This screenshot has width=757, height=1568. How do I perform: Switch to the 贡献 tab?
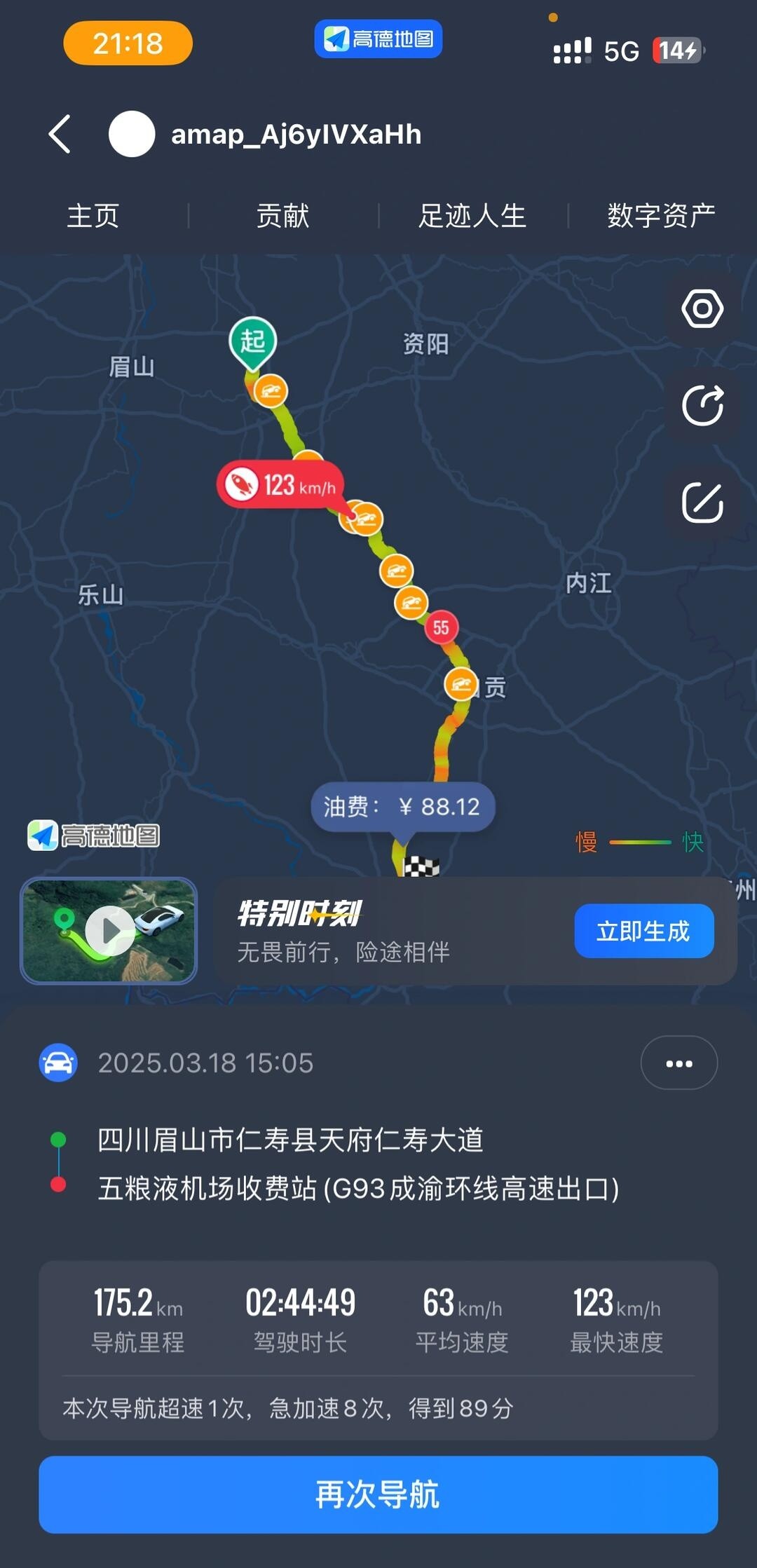(282, 216)
